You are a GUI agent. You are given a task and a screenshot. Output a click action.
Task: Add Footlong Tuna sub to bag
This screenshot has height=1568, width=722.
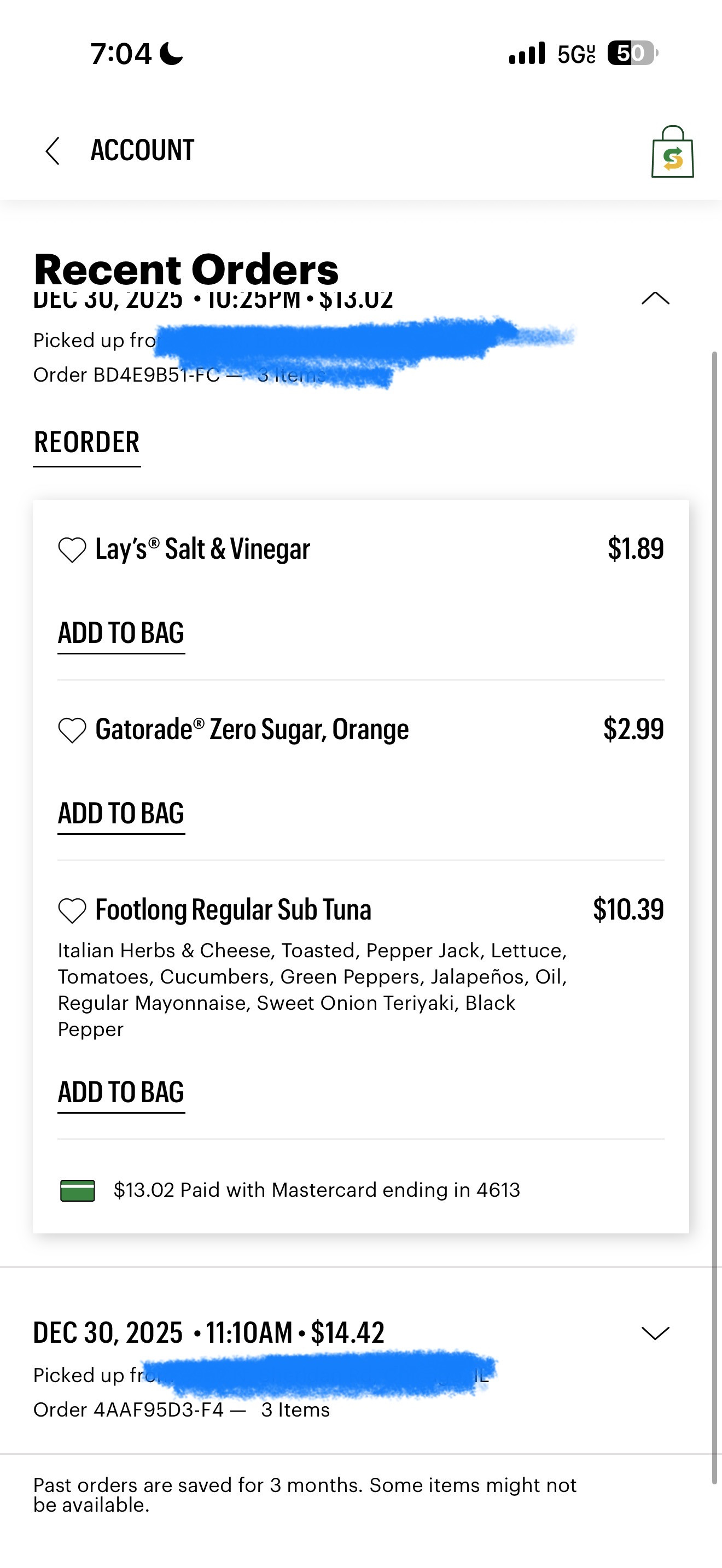pos(120,1092)
